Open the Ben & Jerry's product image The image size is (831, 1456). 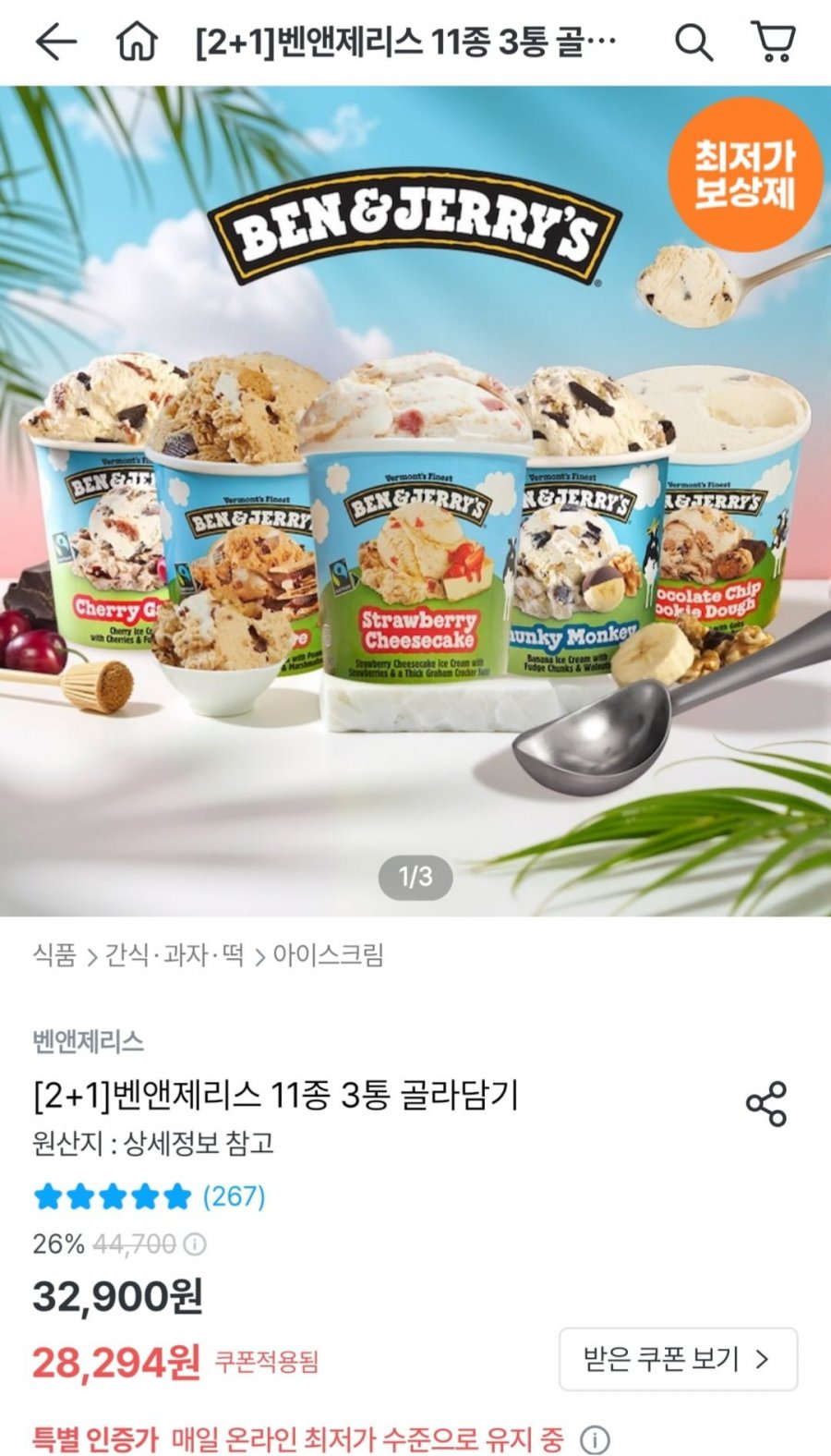(415, 499)
